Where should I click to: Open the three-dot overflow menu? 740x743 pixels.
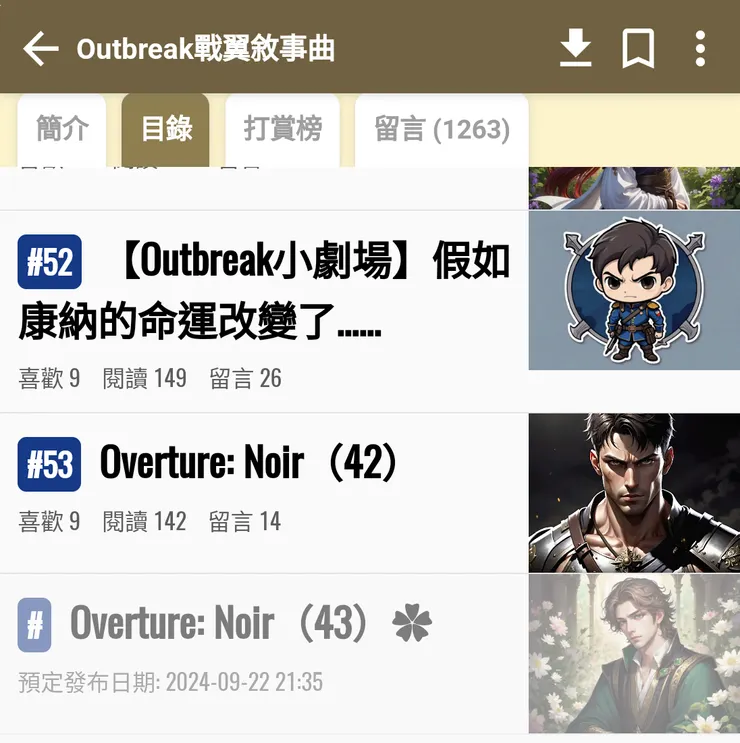700,48
